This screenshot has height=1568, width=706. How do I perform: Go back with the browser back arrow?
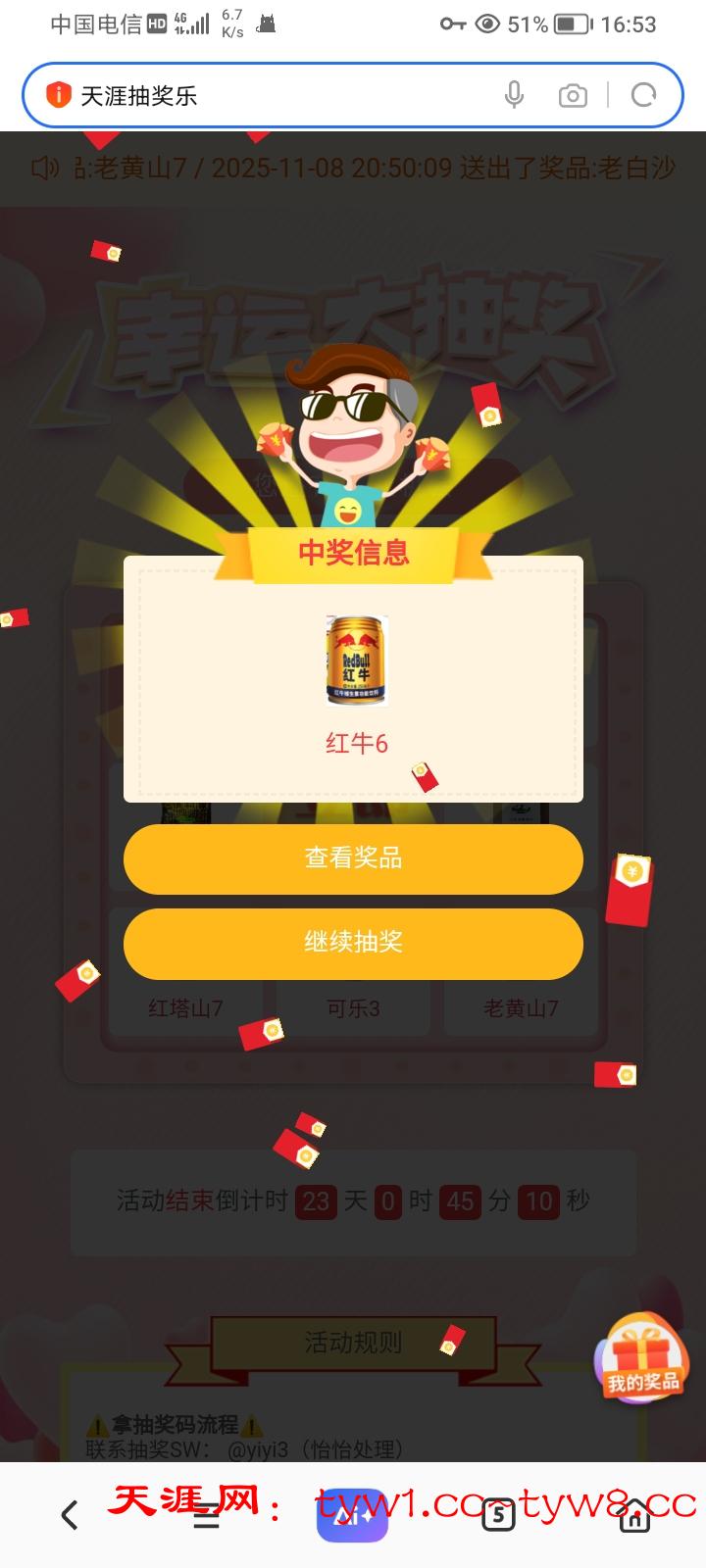coord(70,1515)
